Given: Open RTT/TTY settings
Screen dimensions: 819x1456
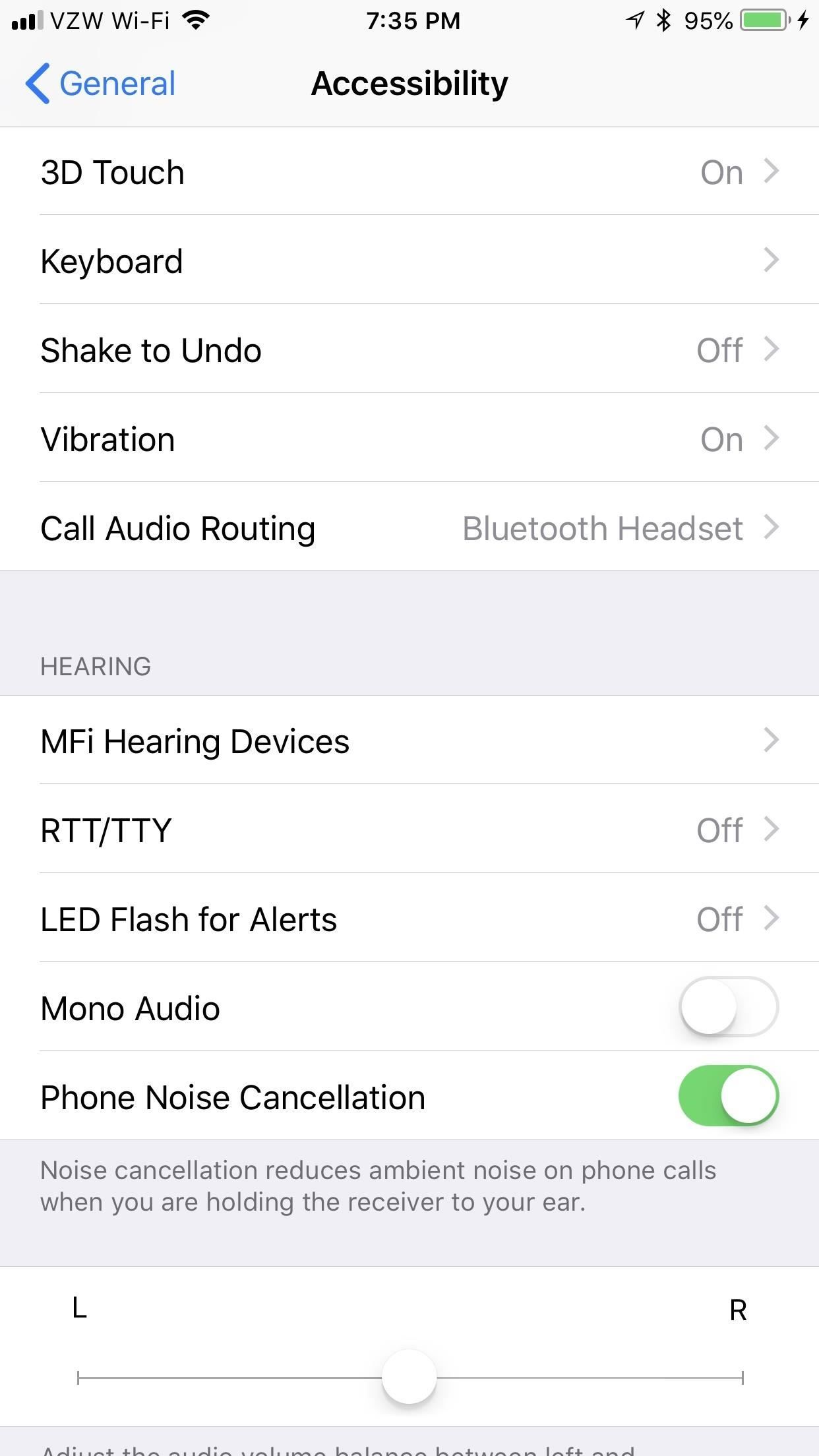Looking at the screenshot, I should [409, 830].
